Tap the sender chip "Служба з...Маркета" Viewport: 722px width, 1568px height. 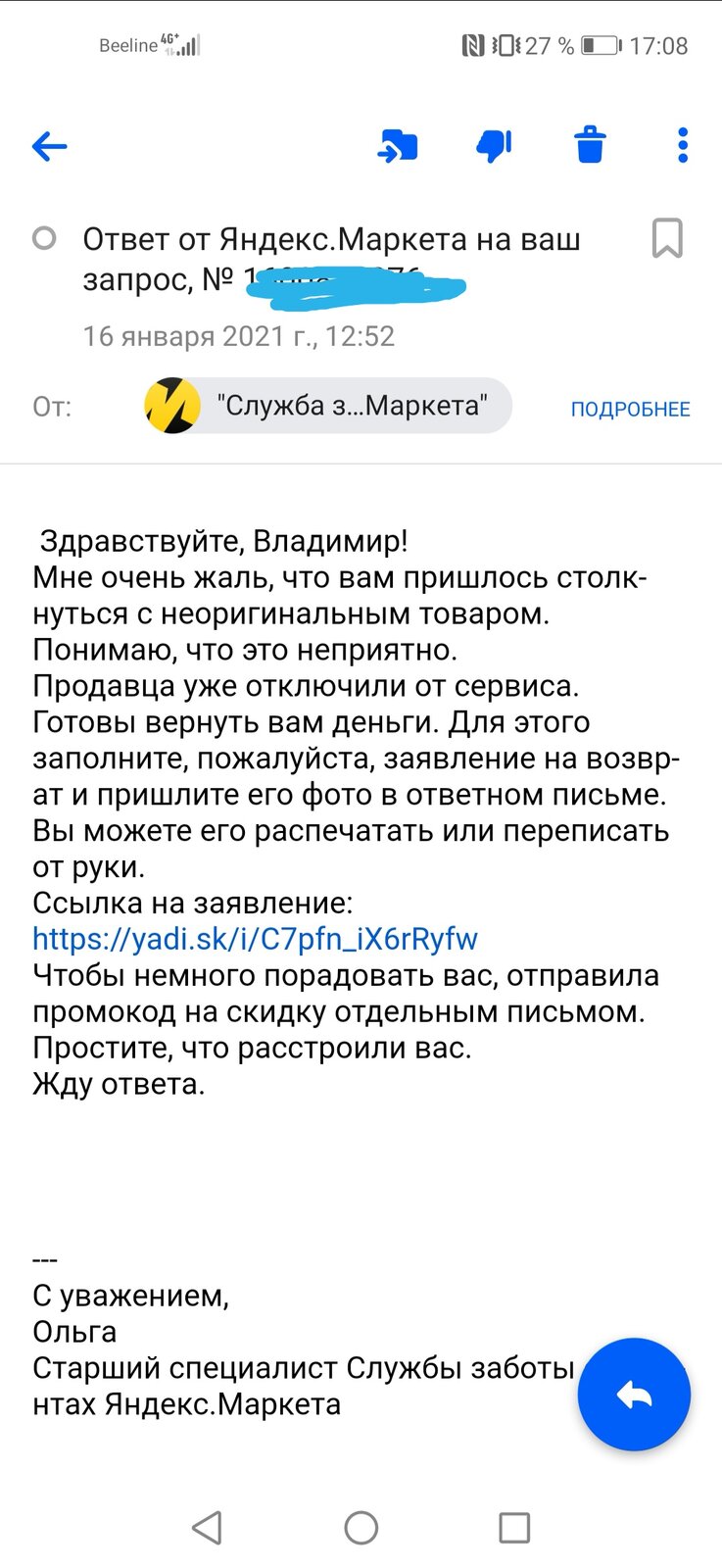click(x=328, y=406)
